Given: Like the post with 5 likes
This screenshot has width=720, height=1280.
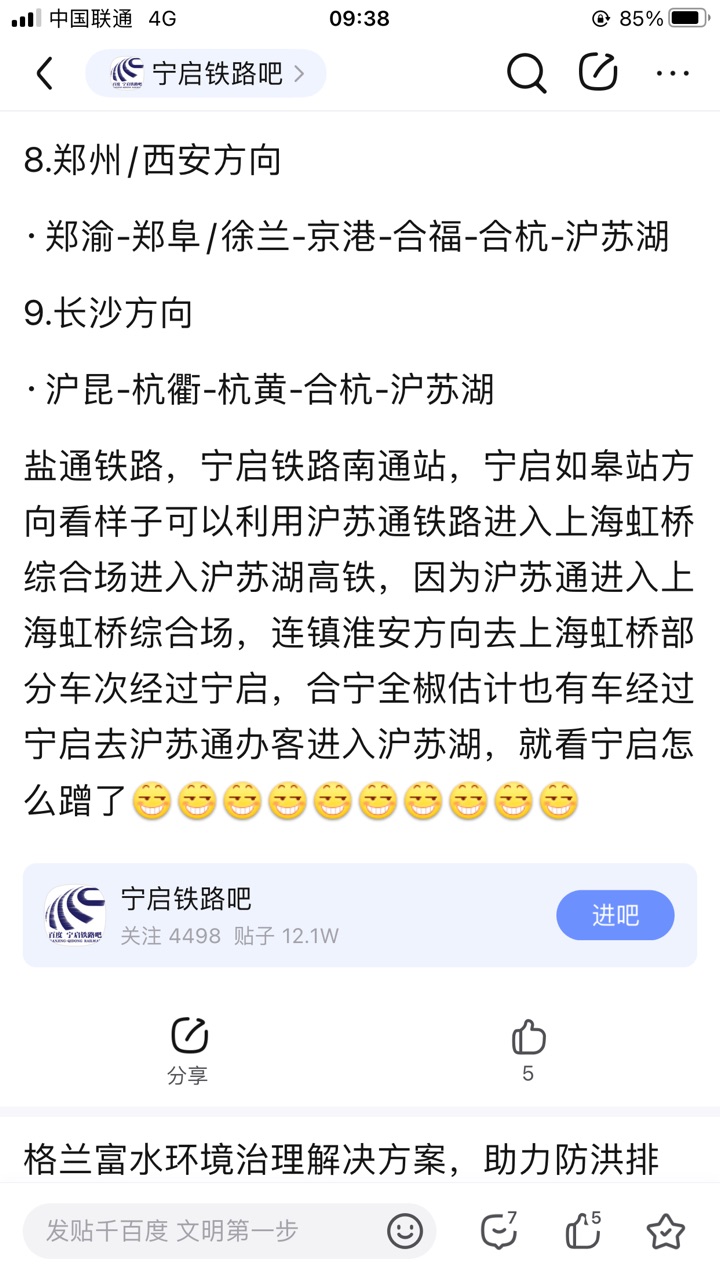Looking at the screenshot, I should (x=528, y=1048).
